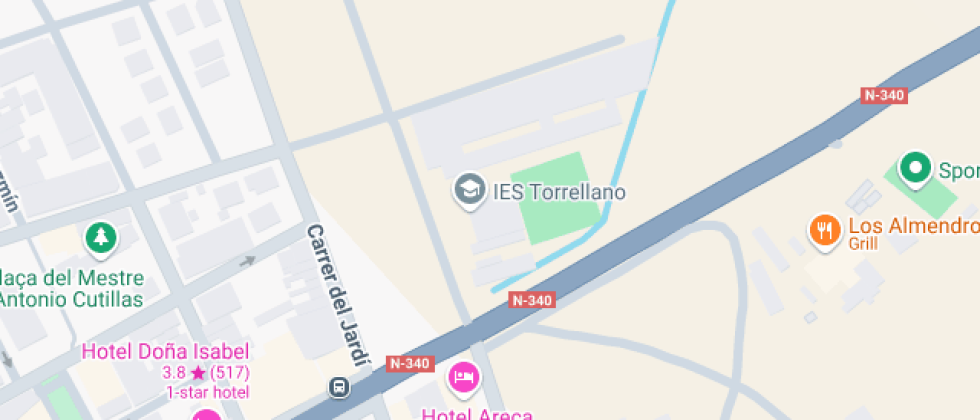Viewport: 980px width, 420px height.
Task: Open Hotel Doña Isabel details
Action: pos(165,351)
